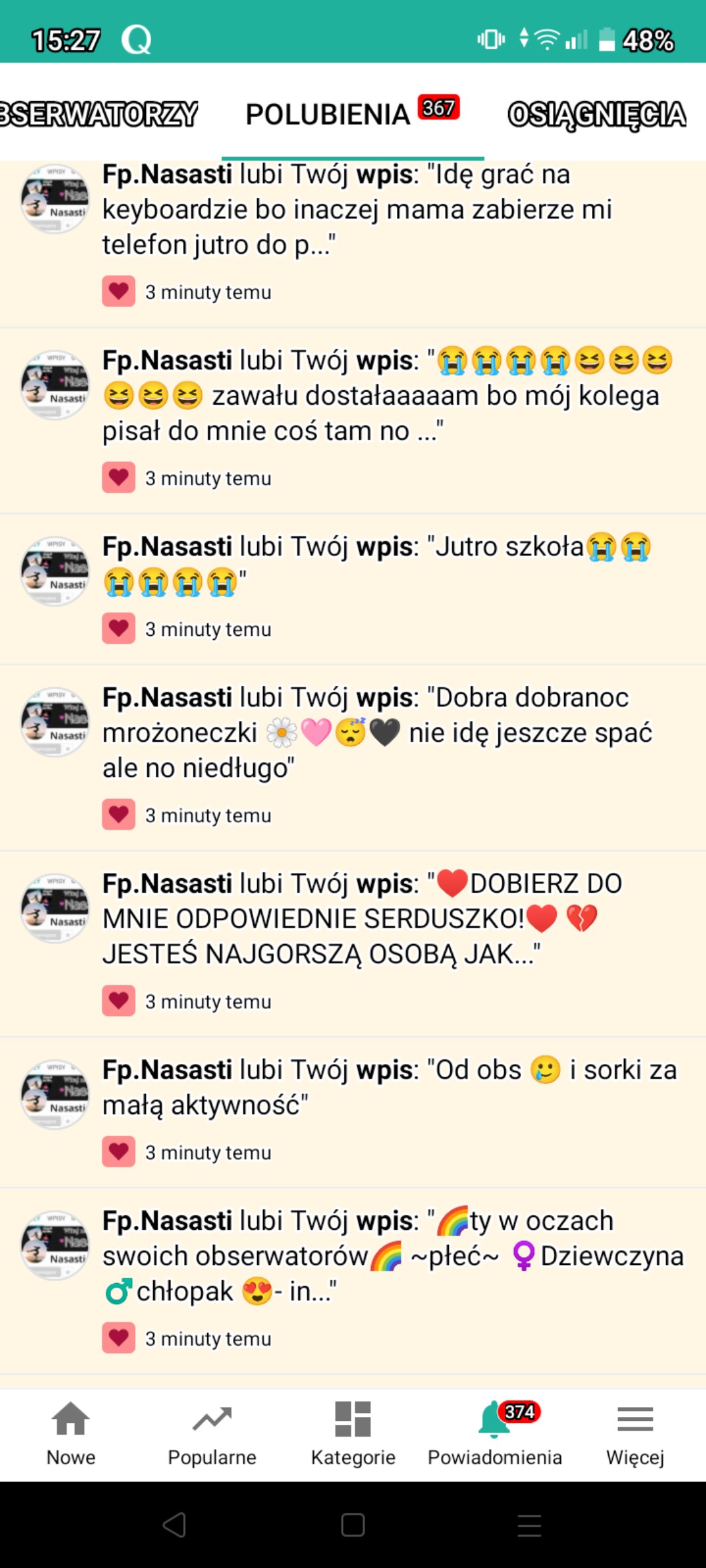
Task: Tap the system back button
Action: click(175, 1525)
